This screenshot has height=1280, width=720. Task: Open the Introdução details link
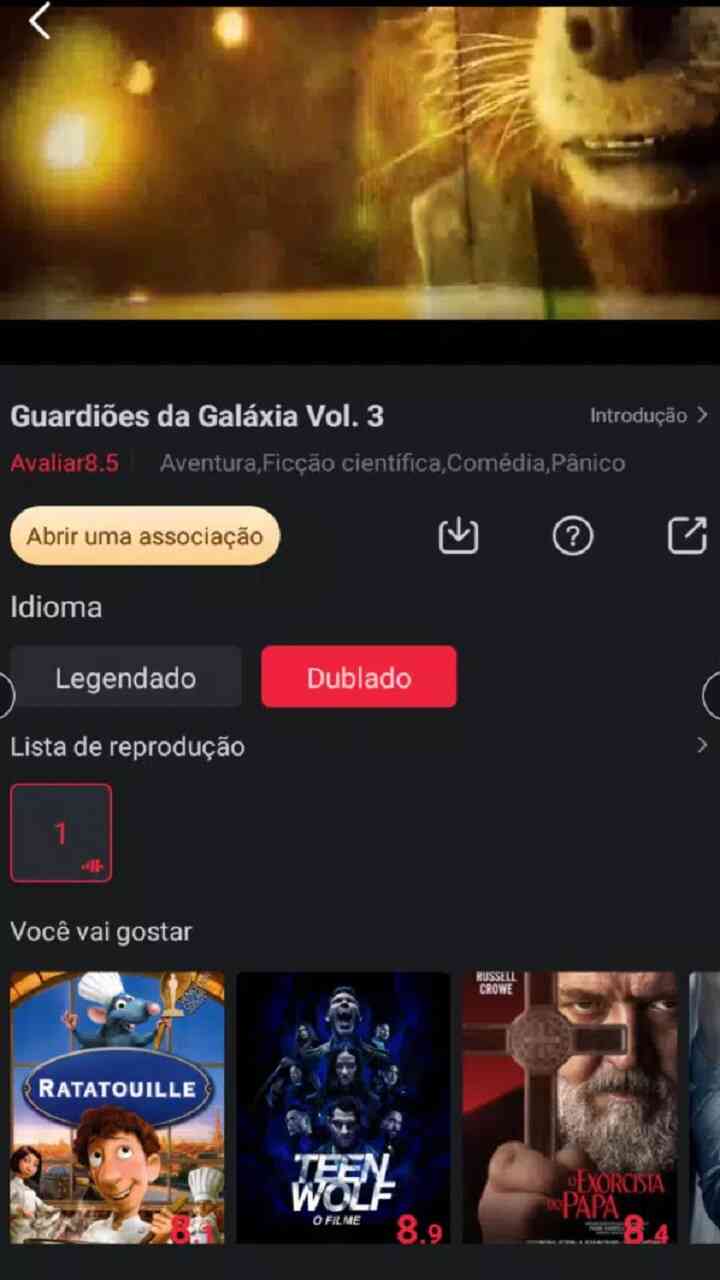(648, 415)
